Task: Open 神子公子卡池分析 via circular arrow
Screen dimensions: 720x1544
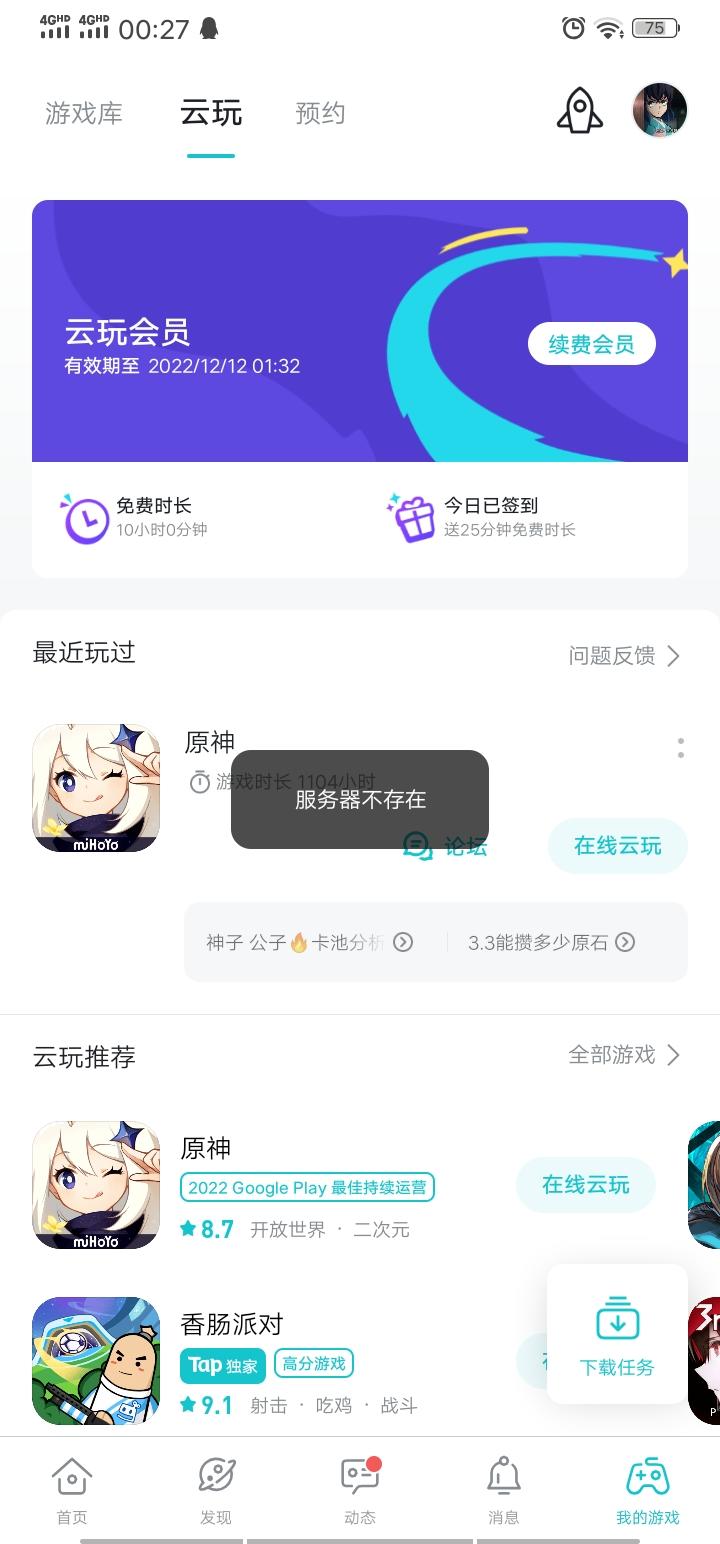Action: [403, 942]
